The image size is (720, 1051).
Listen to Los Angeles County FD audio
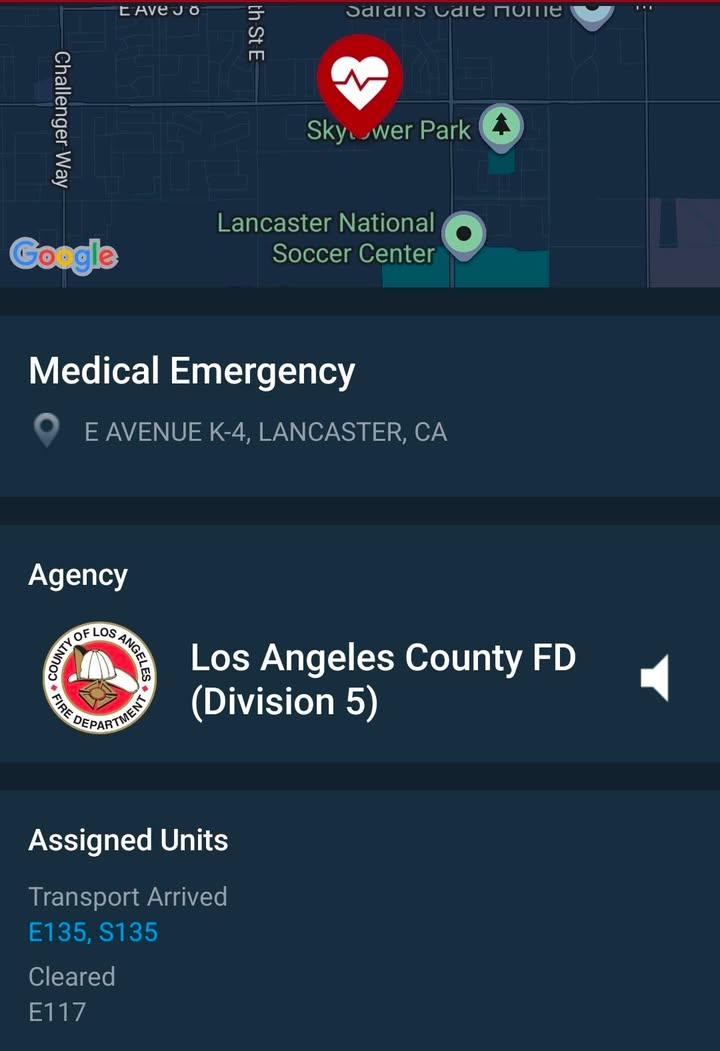[655, 678]
